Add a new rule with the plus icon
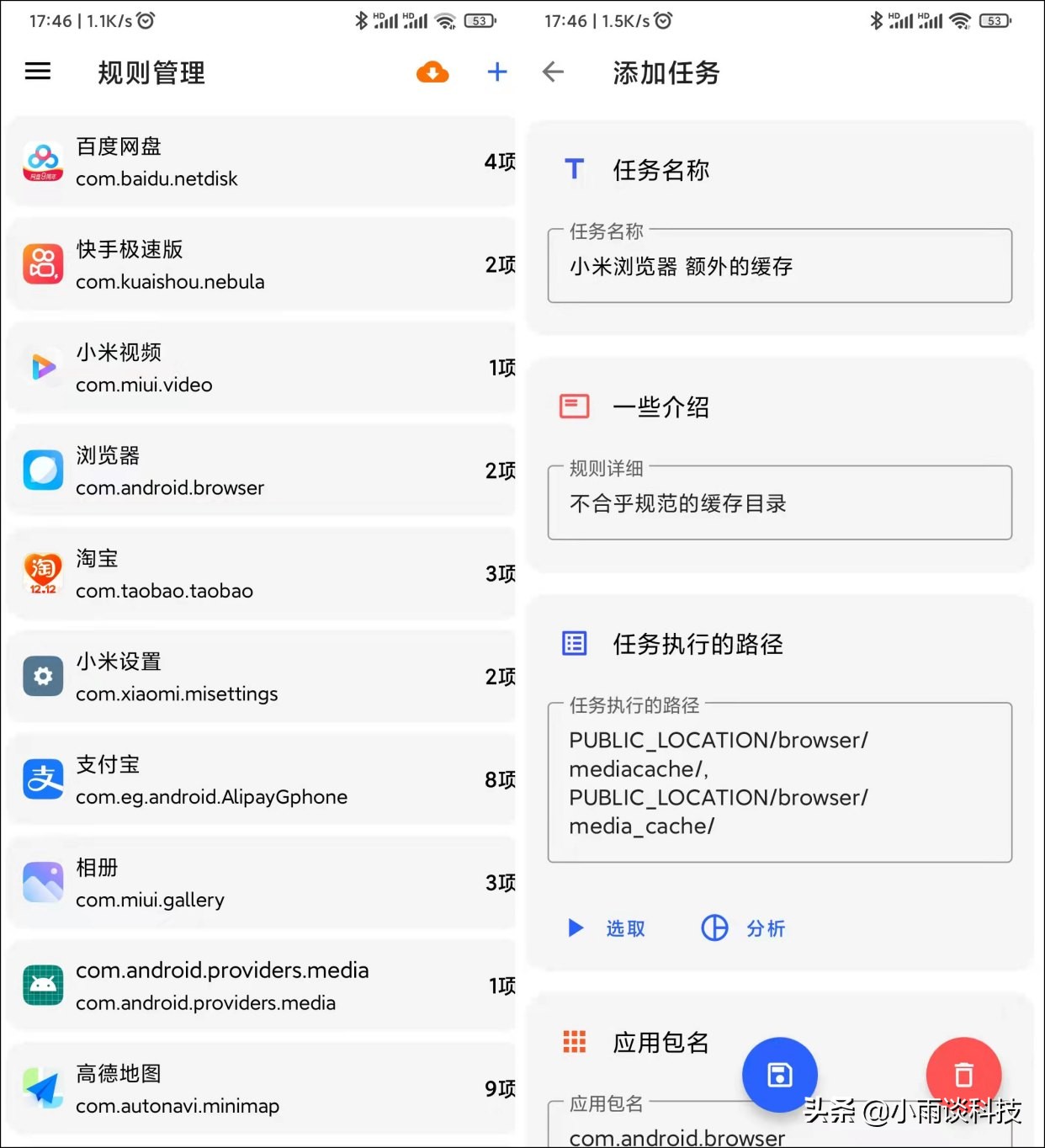 [x=497, y=72]
